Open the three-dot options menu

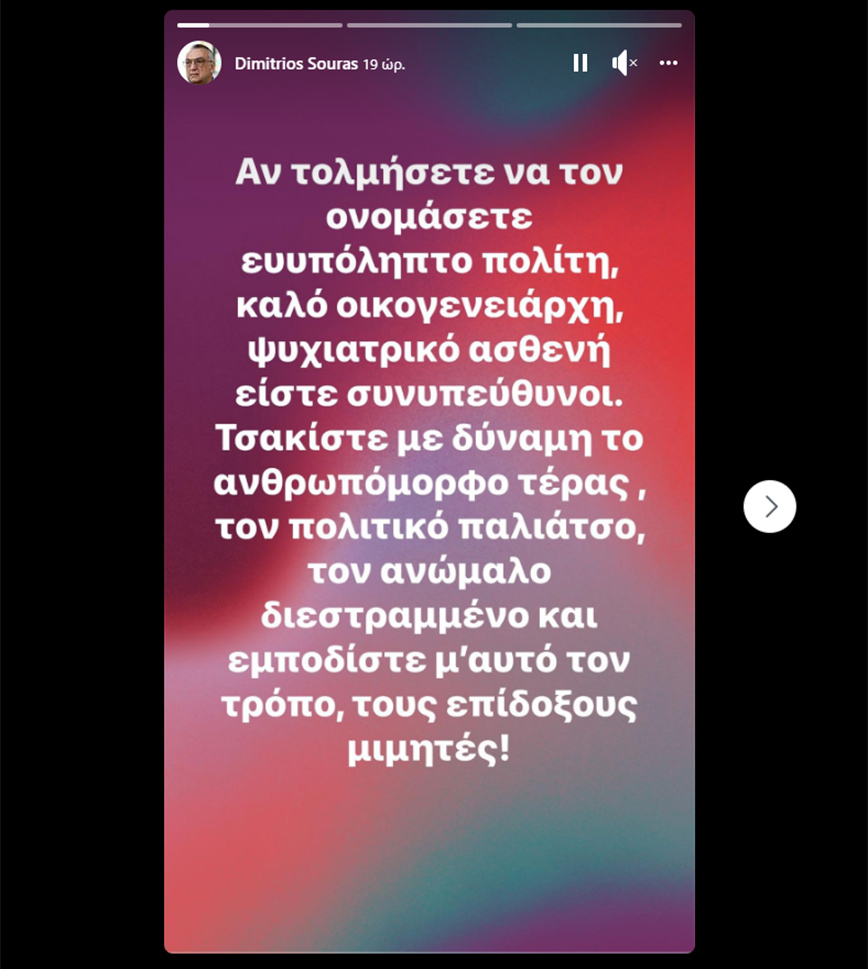pos(668,63)
